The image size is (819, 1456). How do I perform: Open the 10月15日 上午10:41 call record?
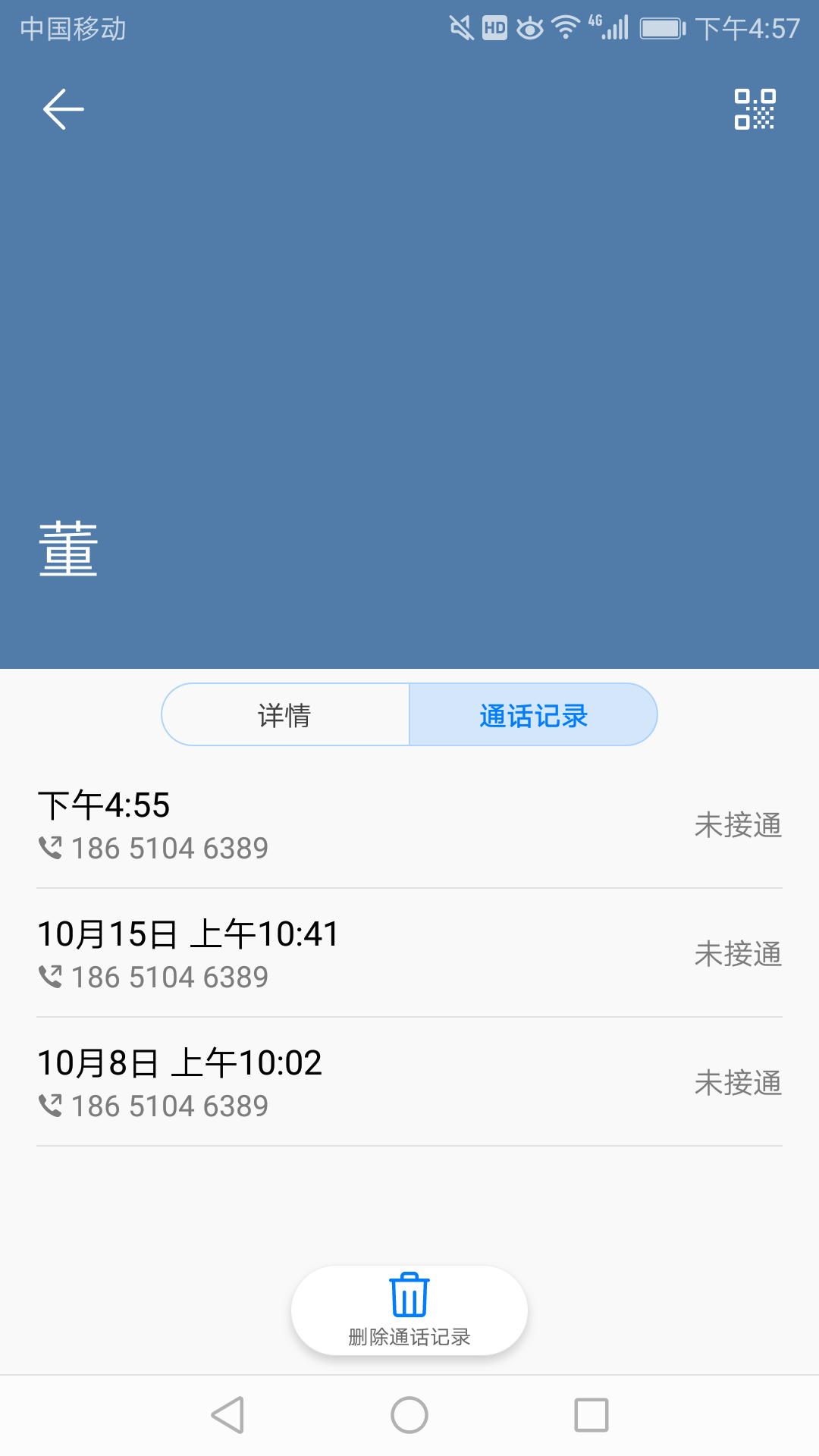click(x=409, y=954)
